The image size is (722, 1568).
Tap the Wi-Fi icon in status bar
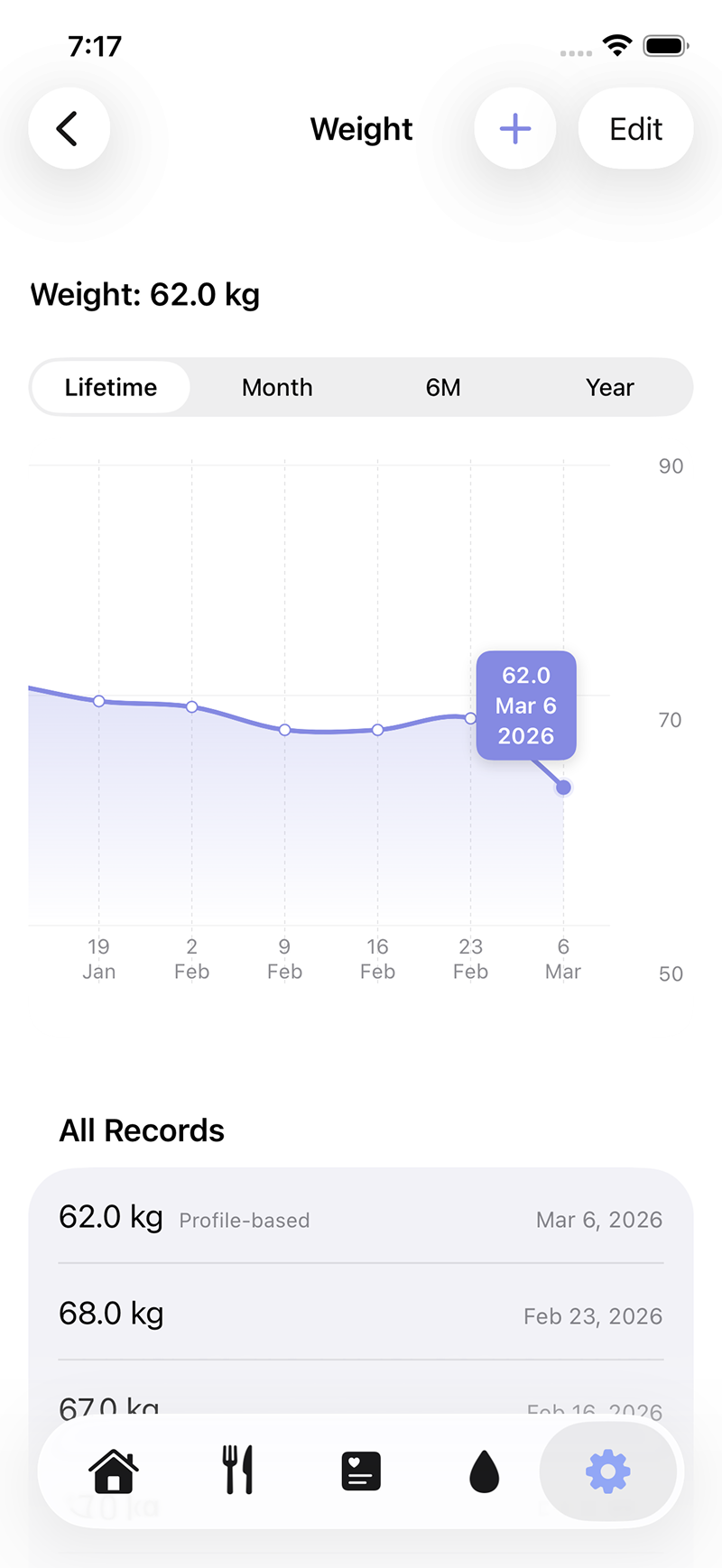tap(616, 45)
